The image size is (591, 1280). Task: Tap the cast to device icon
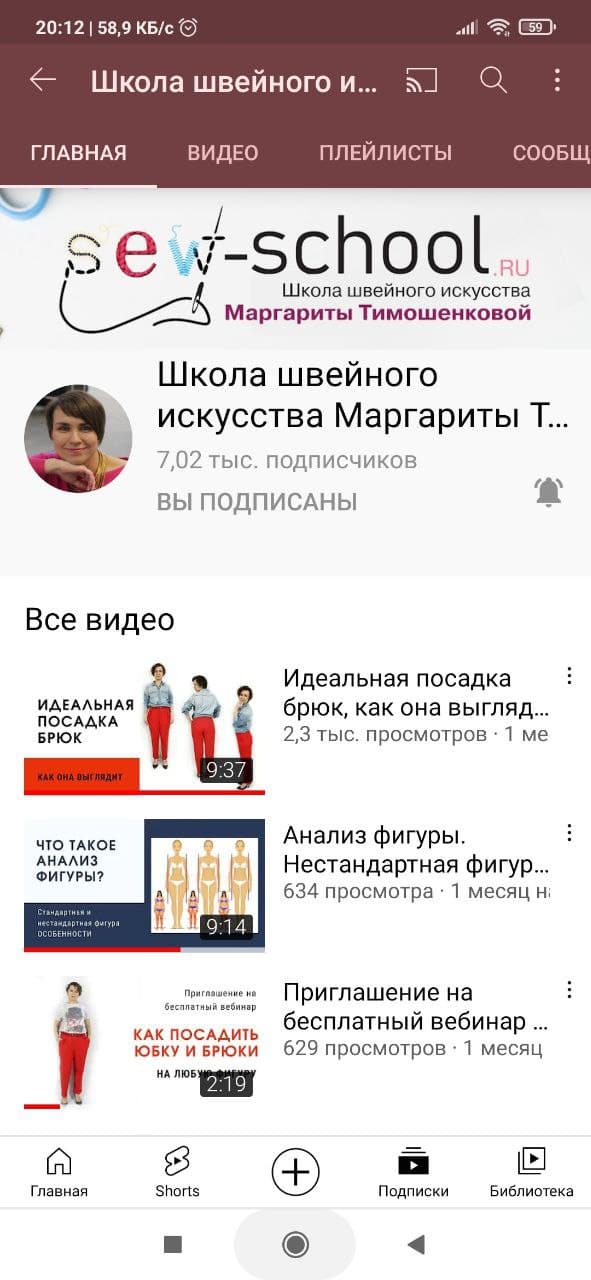423,81
